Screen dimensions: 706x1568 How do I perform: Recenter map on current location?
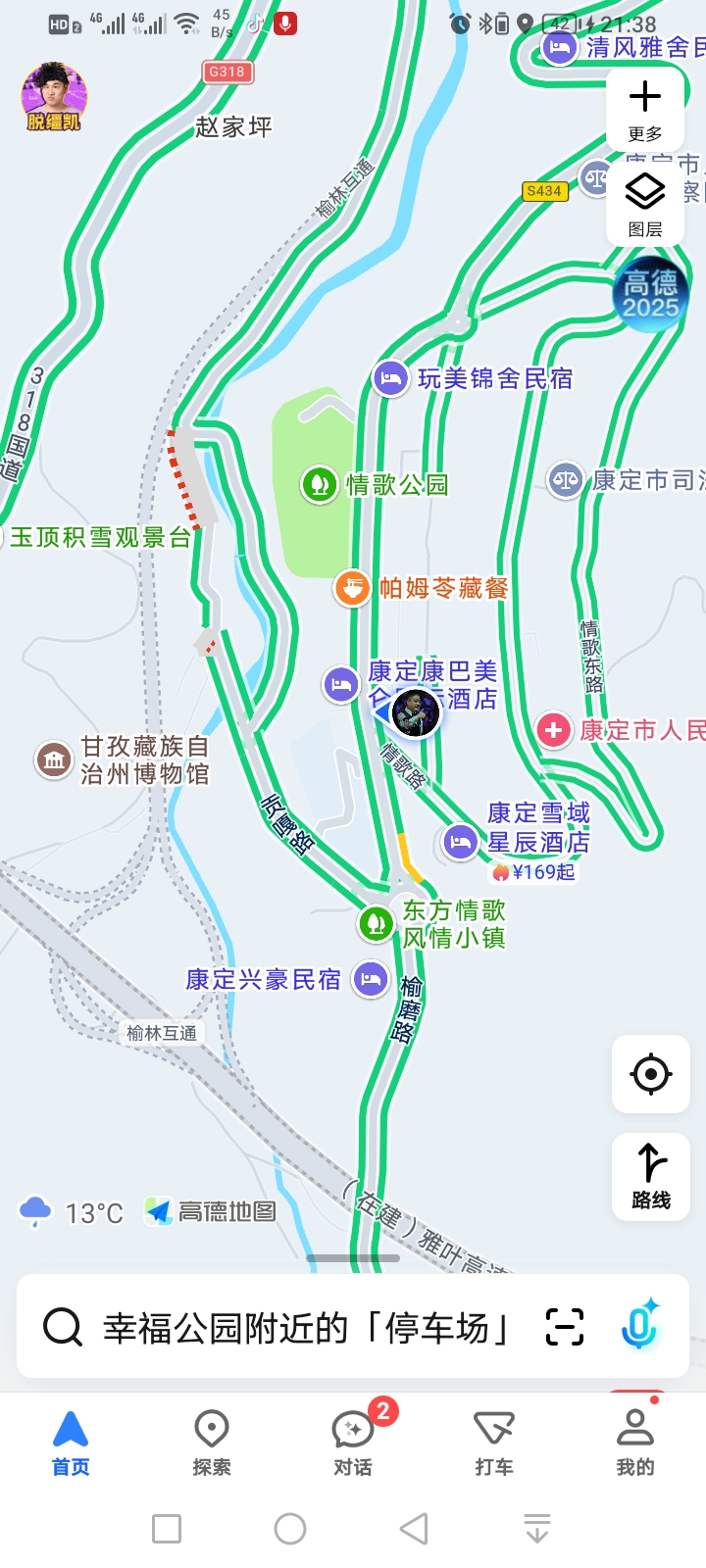point(650,1074)
